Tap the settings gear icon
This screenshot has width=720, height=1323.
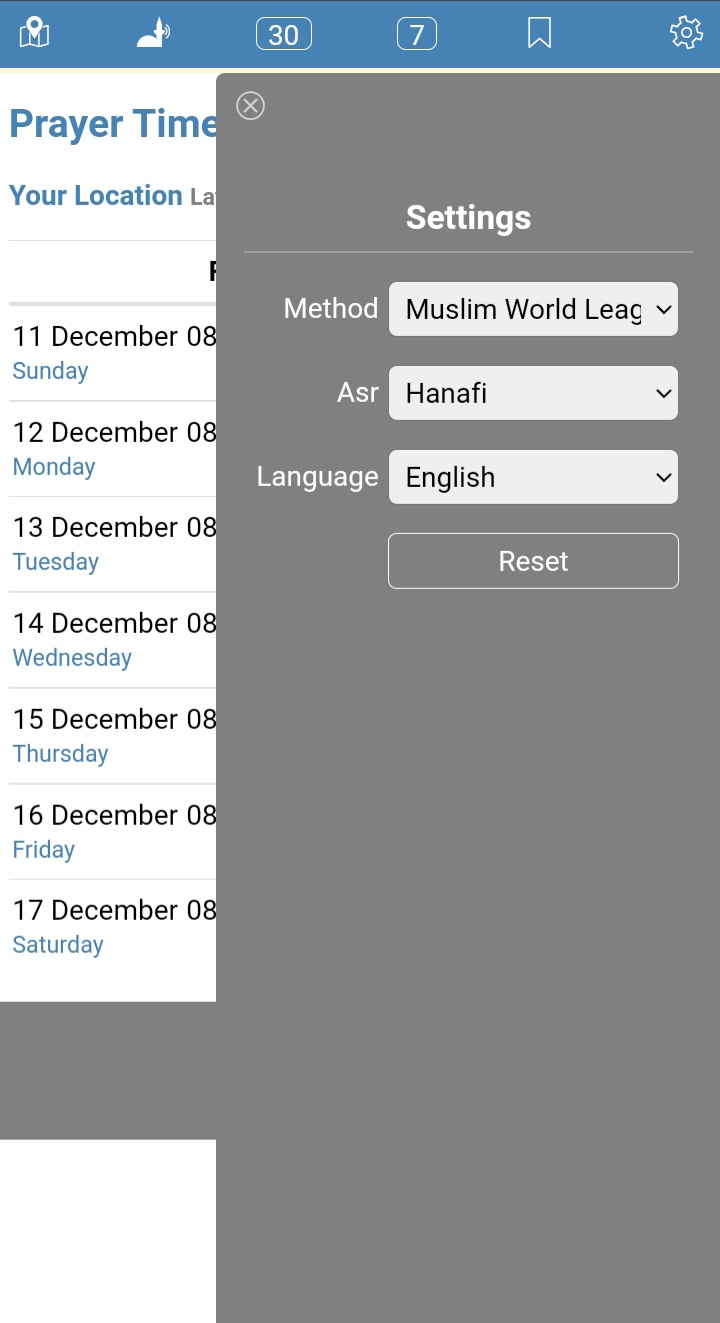click(686, 32)
